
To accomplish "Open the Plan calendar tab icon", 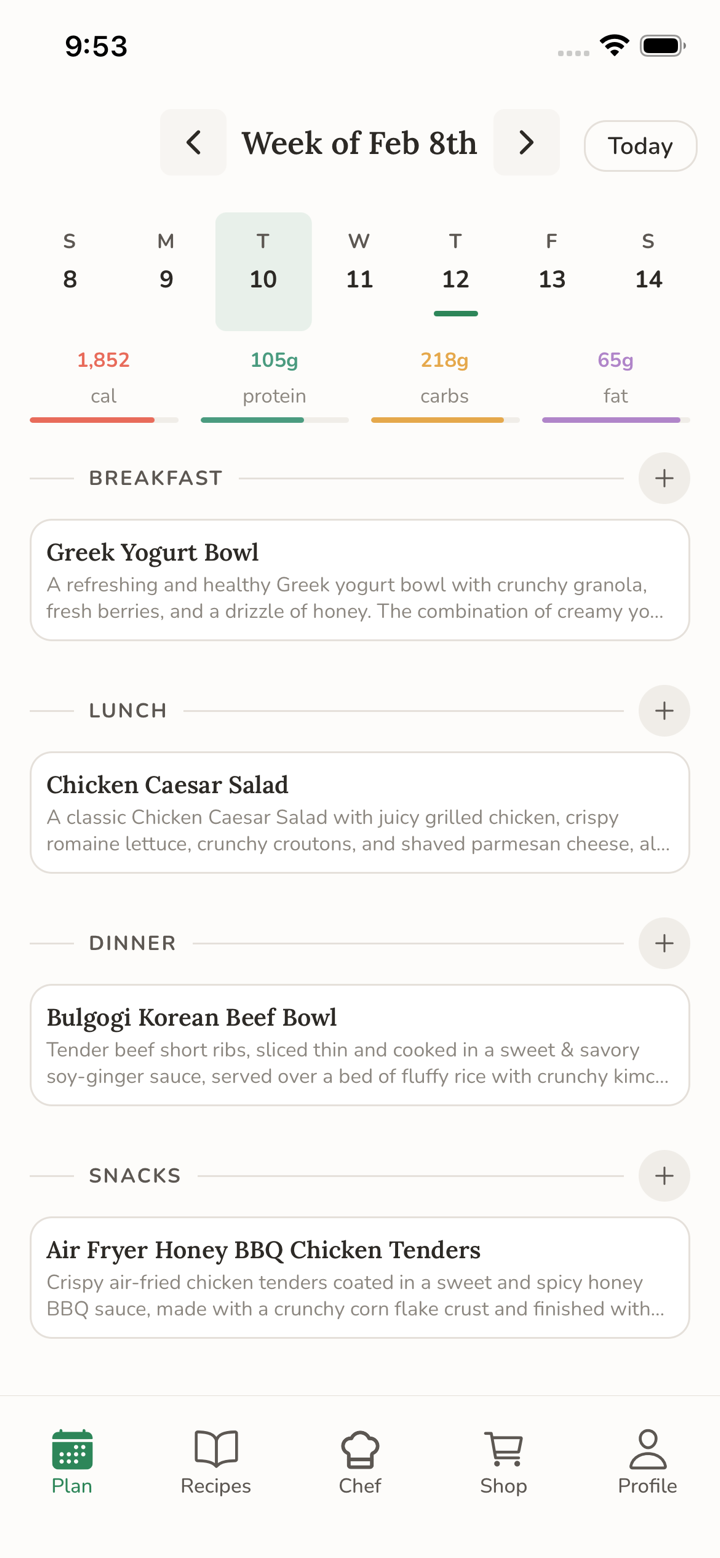I will coord(71,1448).
